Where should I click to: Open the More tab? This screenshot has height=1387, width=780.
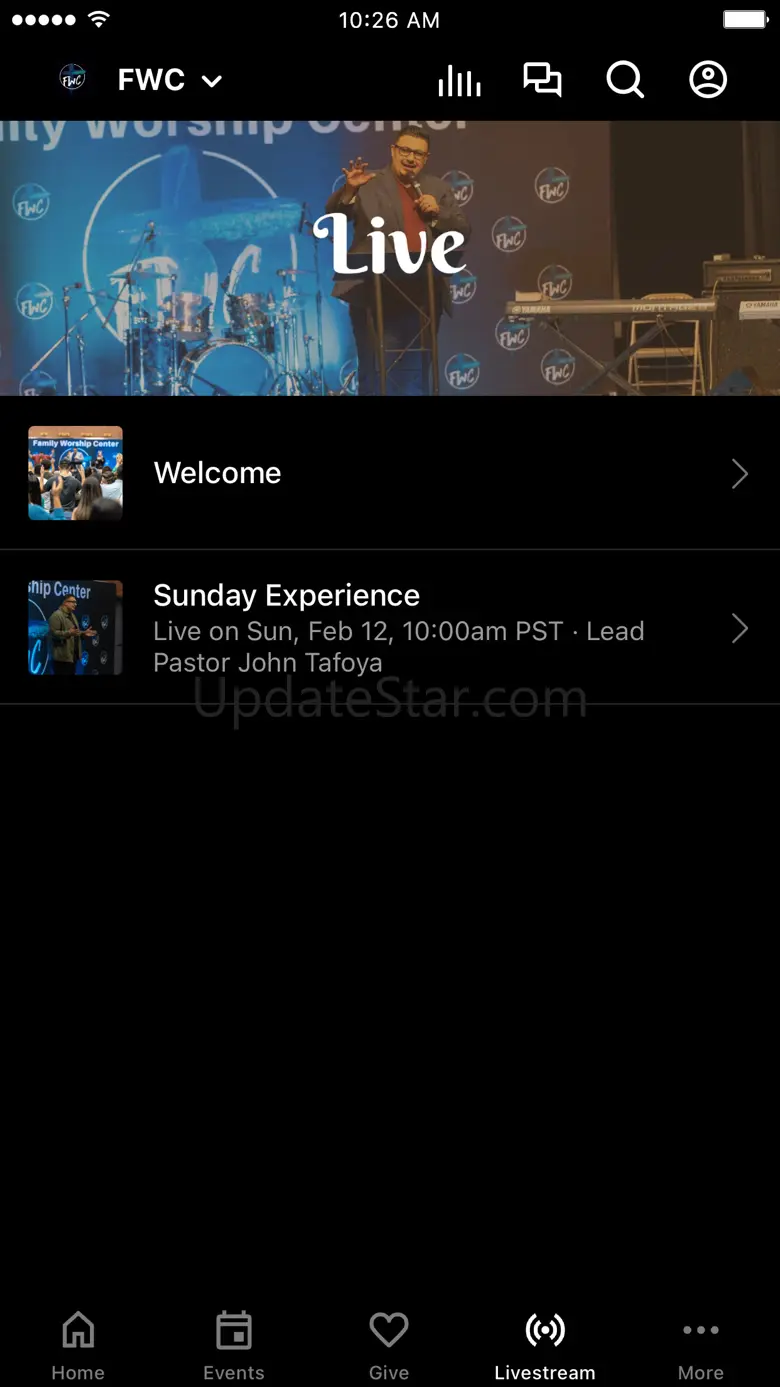(701, 1345)
